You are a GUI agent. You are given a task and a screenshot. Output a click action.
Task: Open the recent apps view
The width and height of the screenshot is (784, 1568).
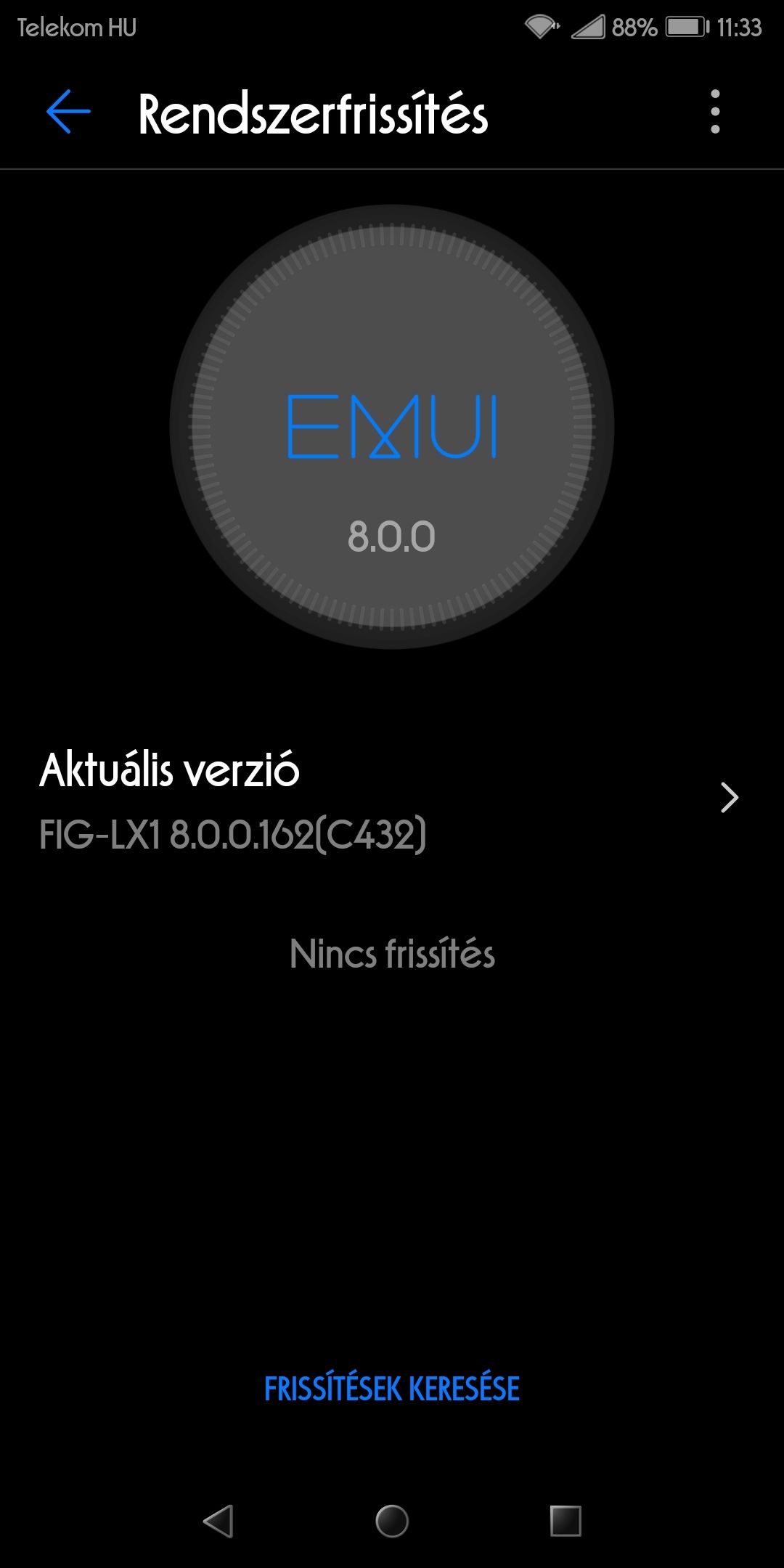[x=565, y=1521]
